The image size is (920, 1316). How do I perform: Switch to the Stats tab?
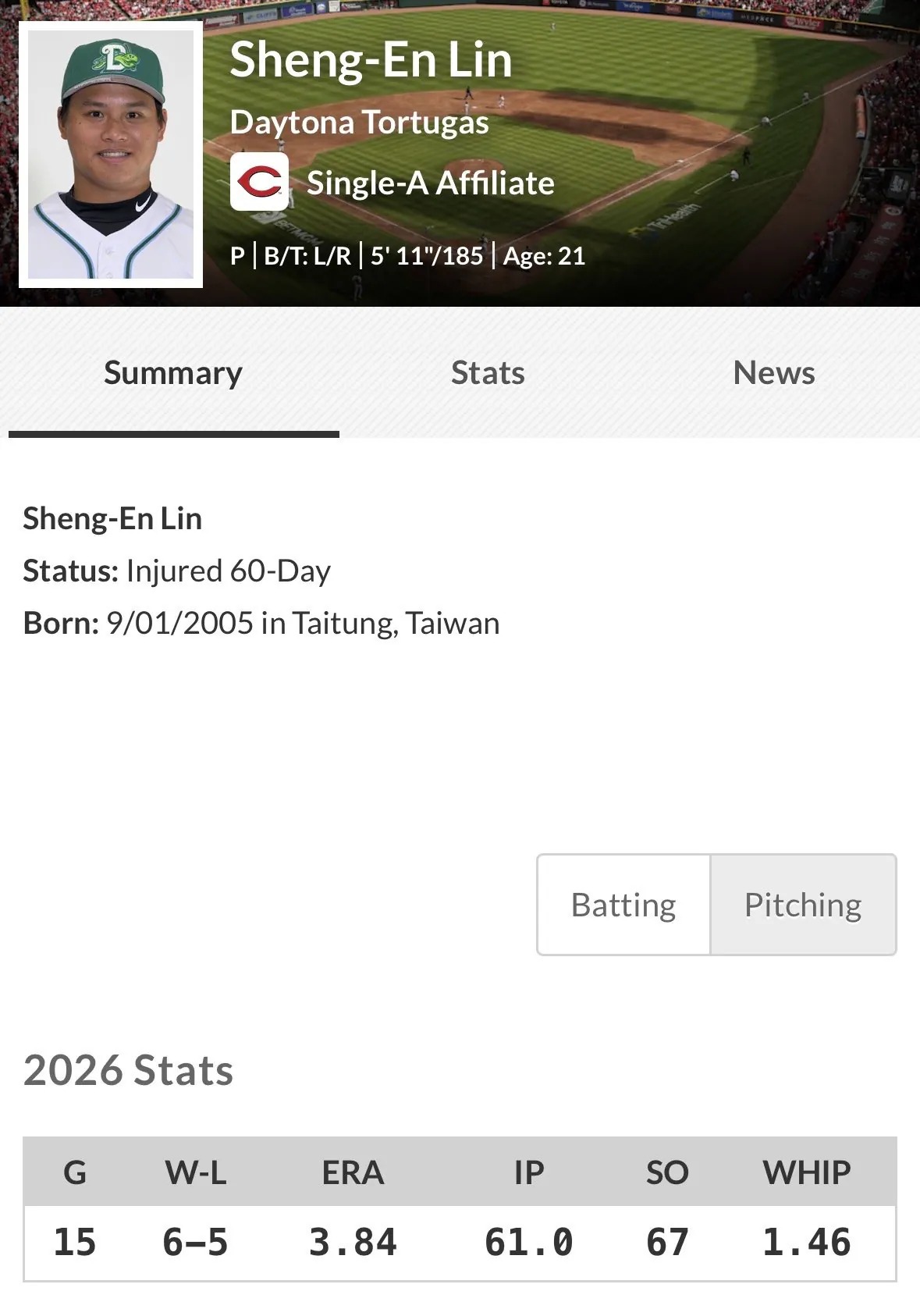[488, 373]
